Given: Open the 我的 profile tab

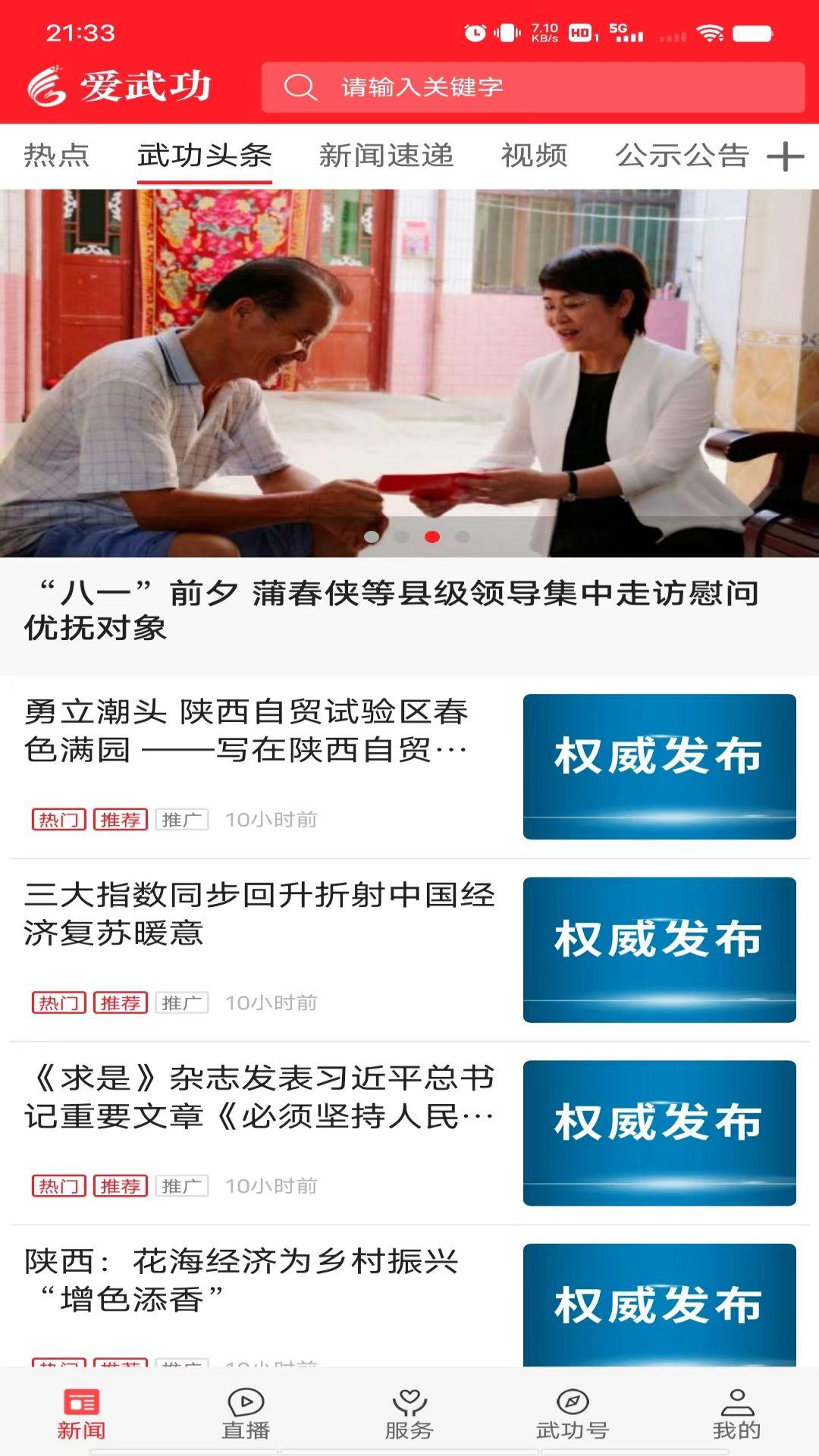Looking at the screenshot, I should 736,1414.
